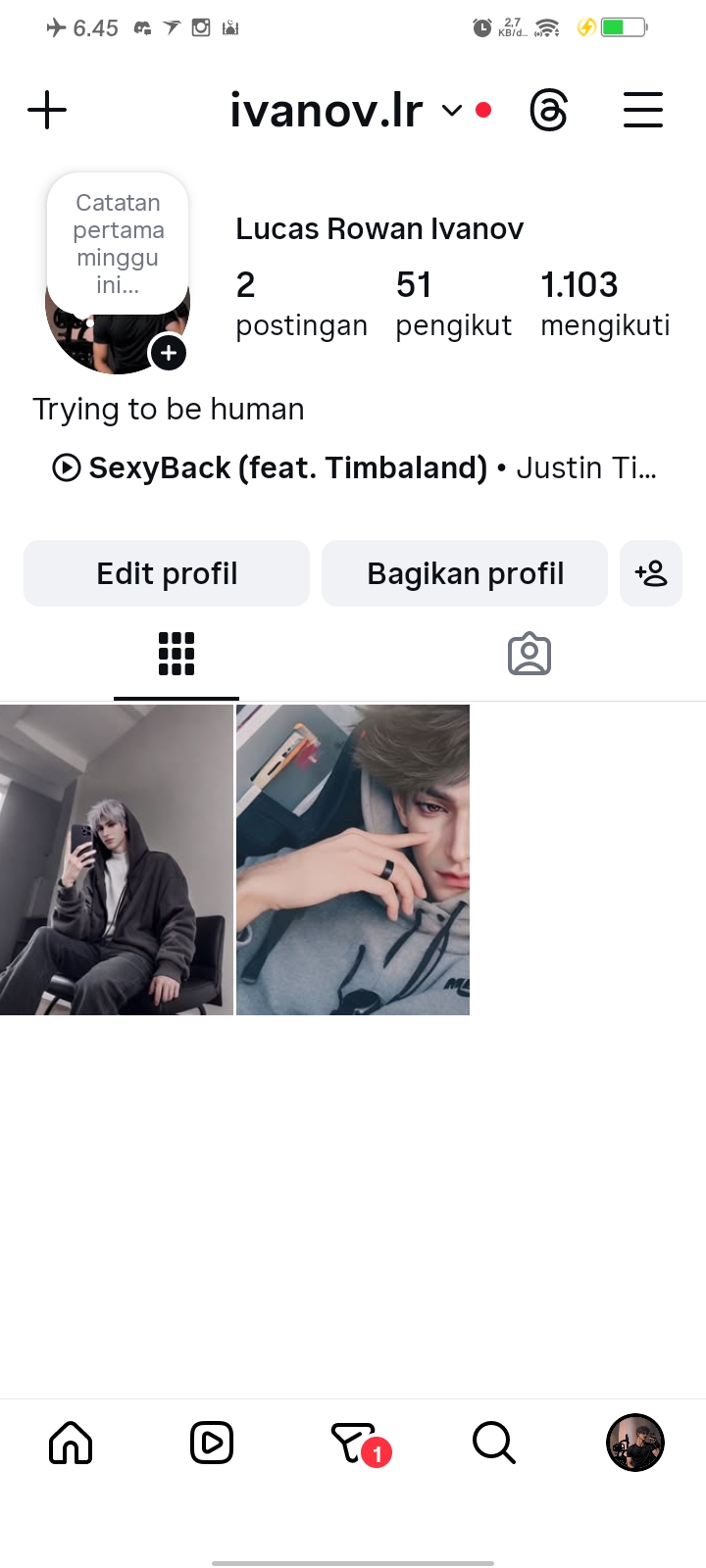The height and width of the screenshot is (1568, 706).
Task: Open discover people add-person button
Action: click(651, 573)
